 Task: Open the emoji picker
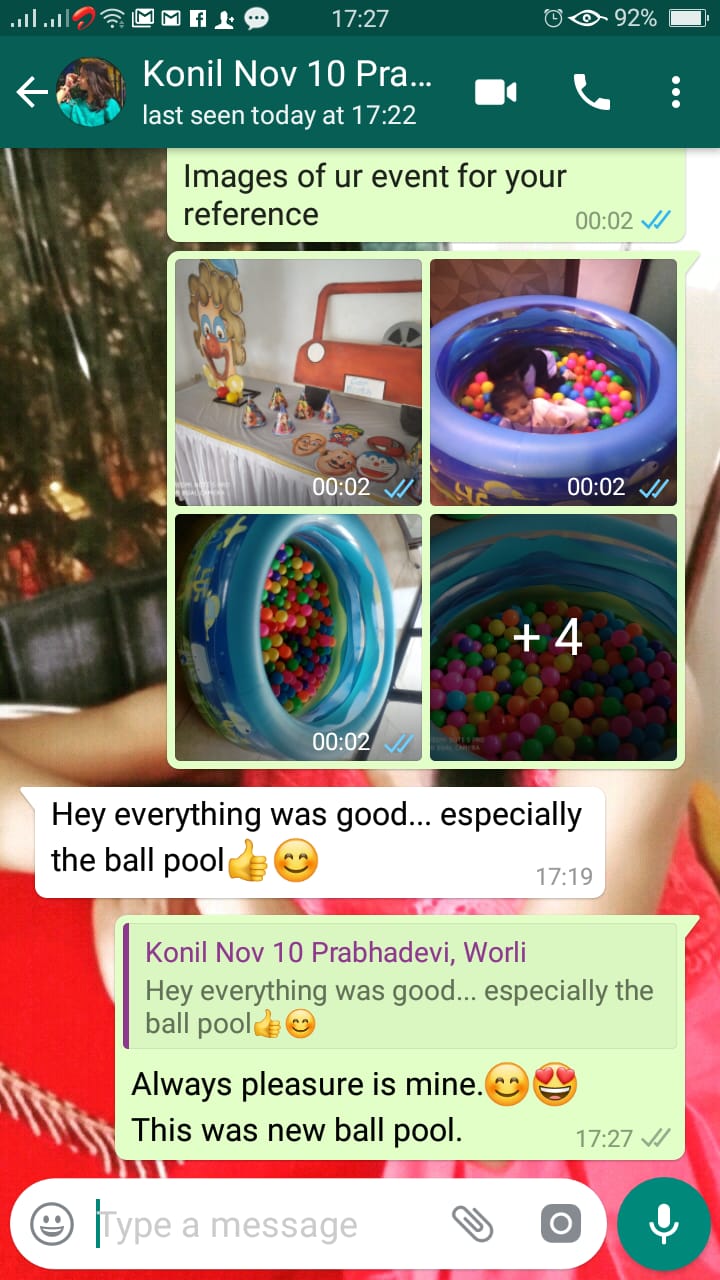point(52,1224)
